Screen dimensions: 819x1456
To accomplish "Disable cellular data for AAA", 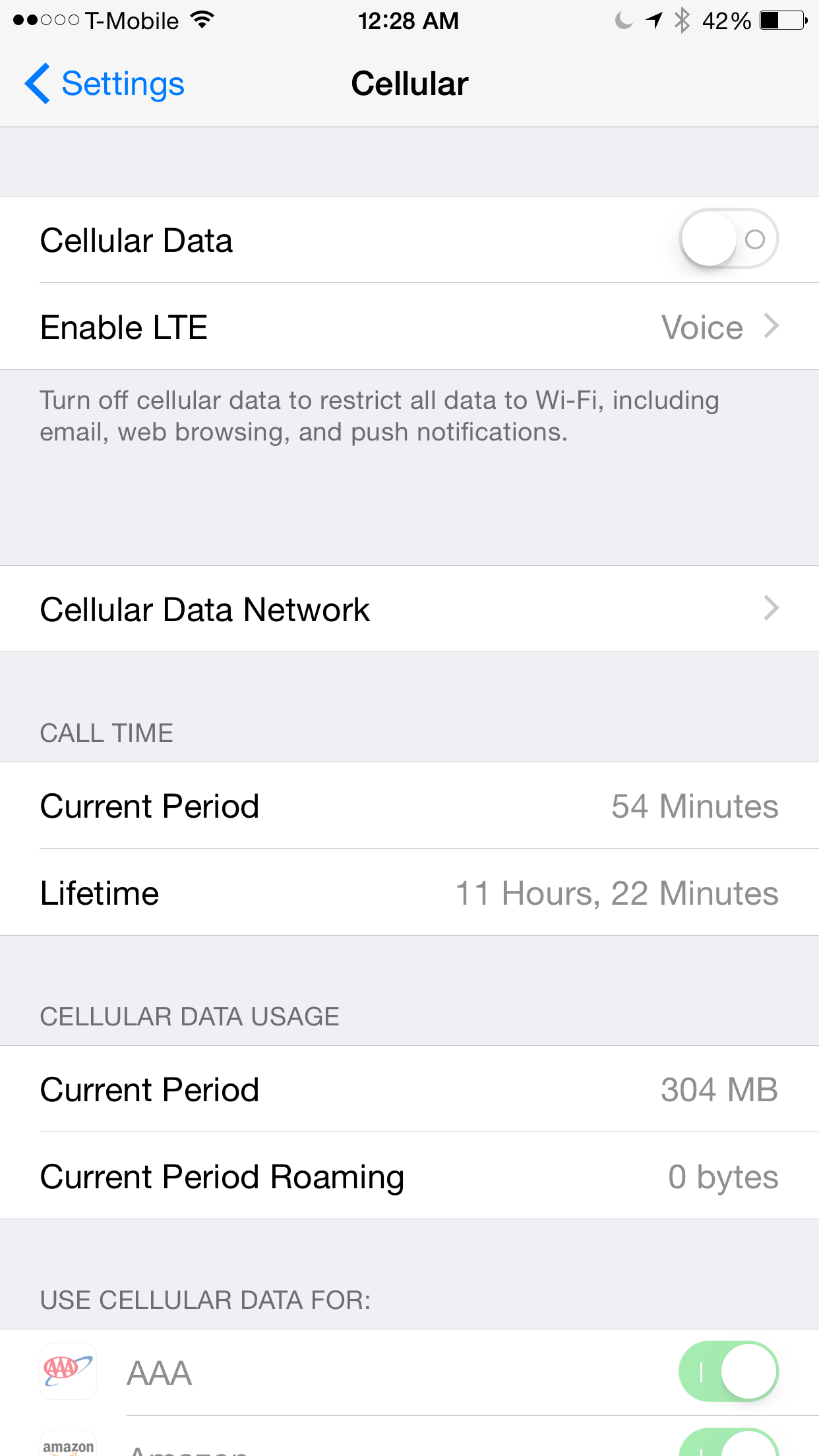I will point(729,1372).
